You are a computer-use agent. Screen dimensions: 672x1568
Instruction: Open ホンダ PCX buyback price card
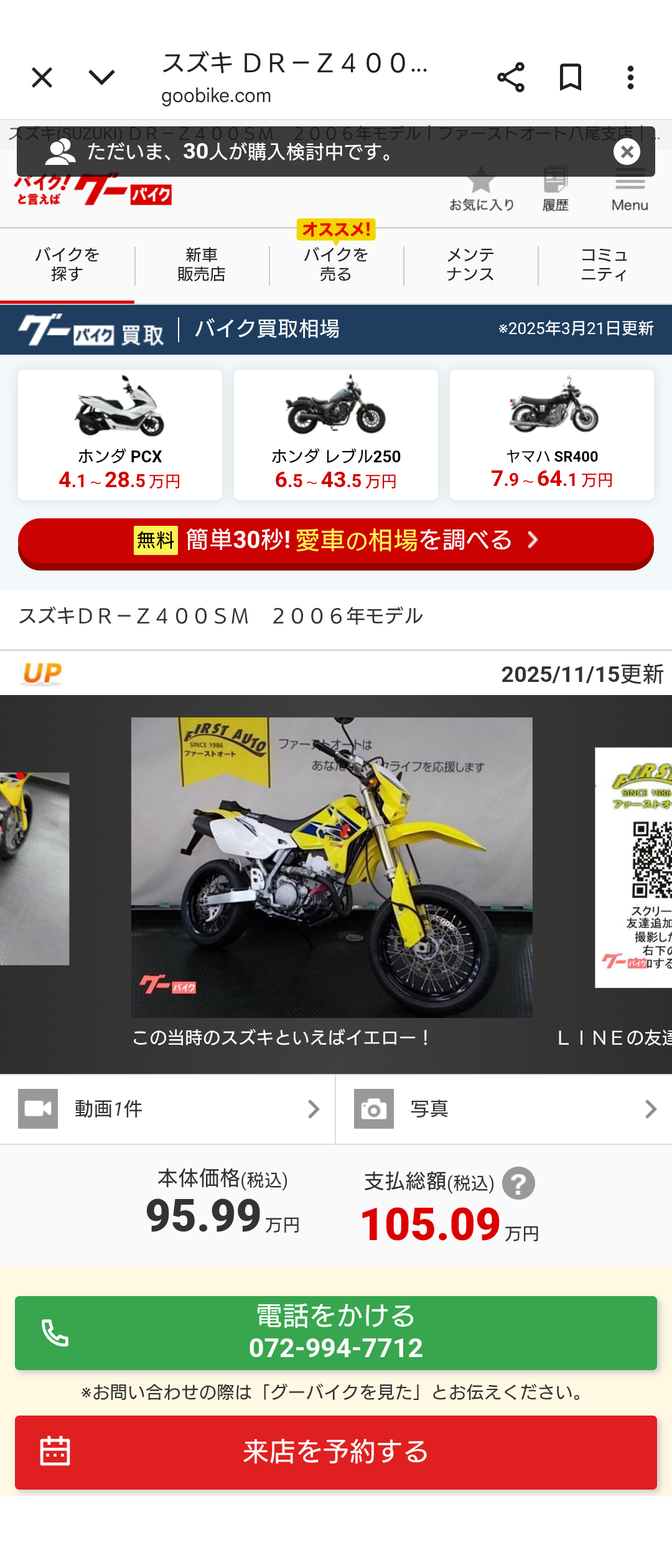pyautogui.click(x=120, y=435)
